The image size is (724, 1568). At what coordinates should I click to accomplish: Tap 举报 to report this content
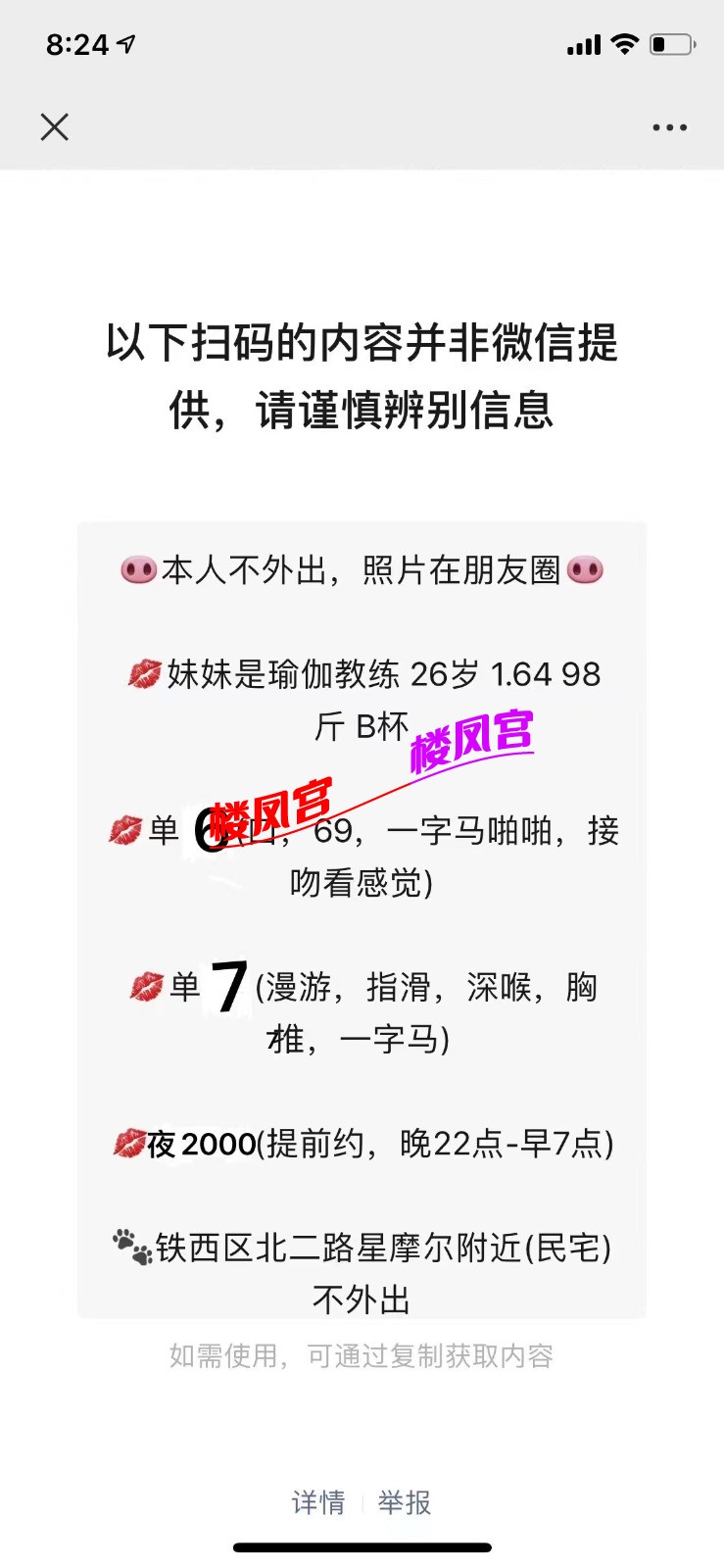405,1502
